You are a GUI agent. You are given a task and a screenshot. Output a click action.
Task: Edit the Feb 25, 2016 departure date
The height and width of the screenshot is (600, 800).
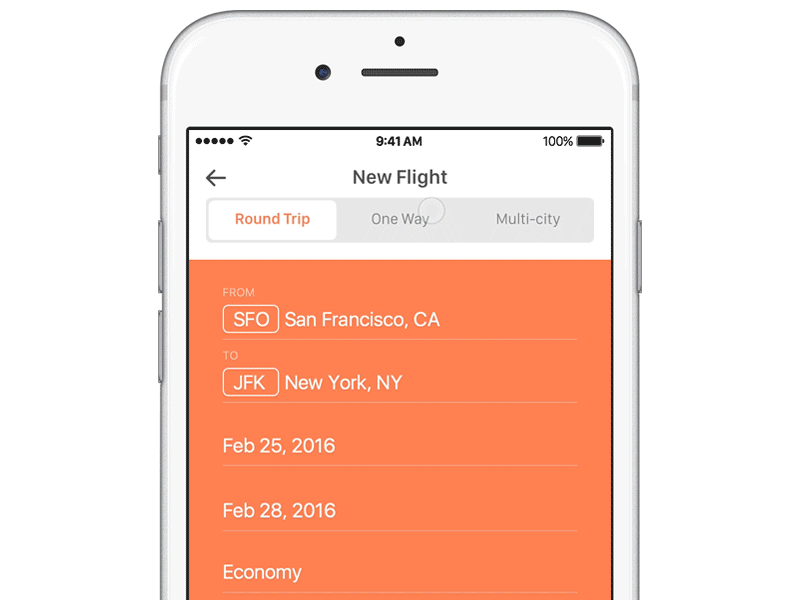(x=279, y=446)
